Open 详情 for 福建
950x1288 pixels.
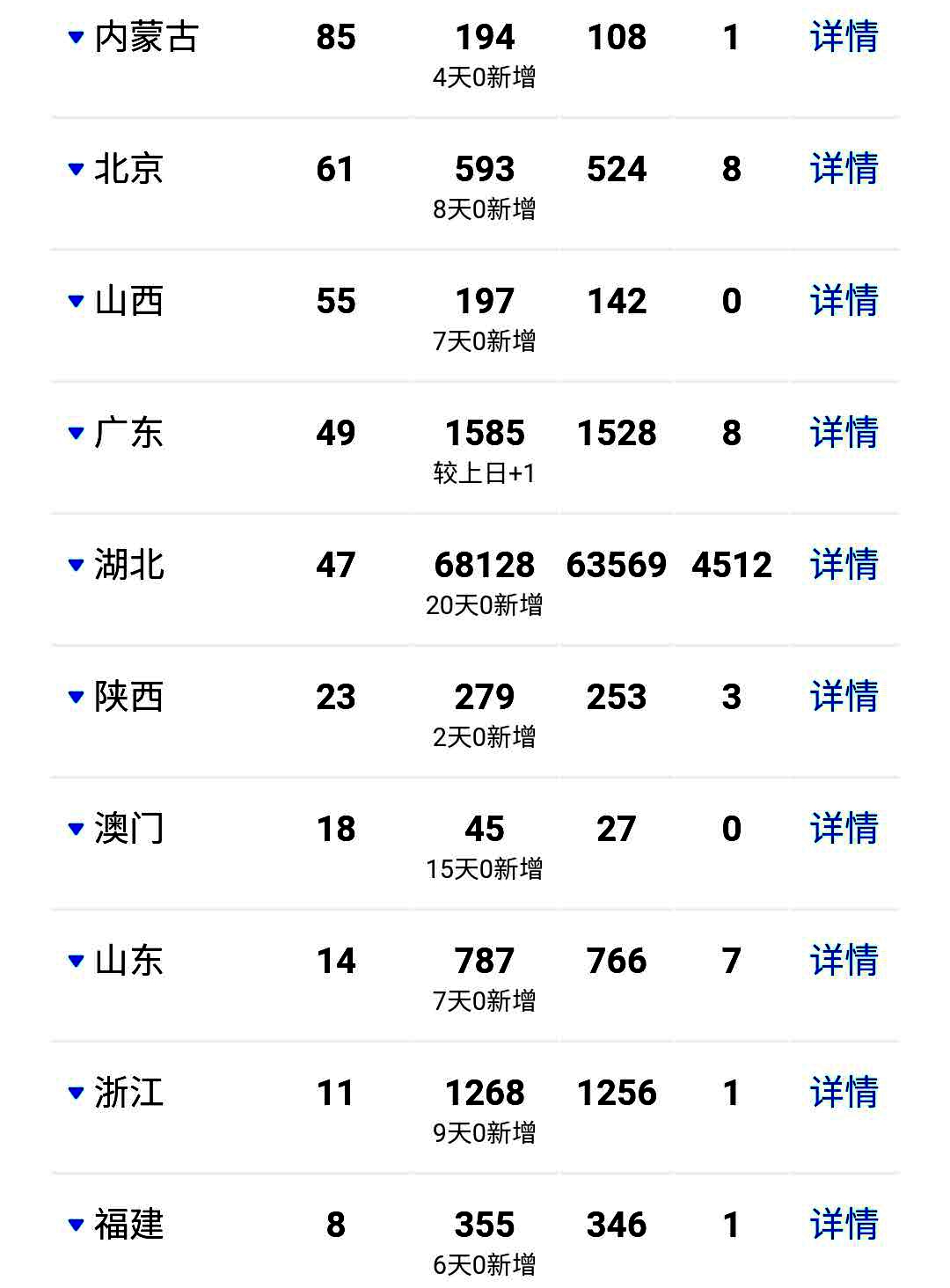pos(844,1225)
